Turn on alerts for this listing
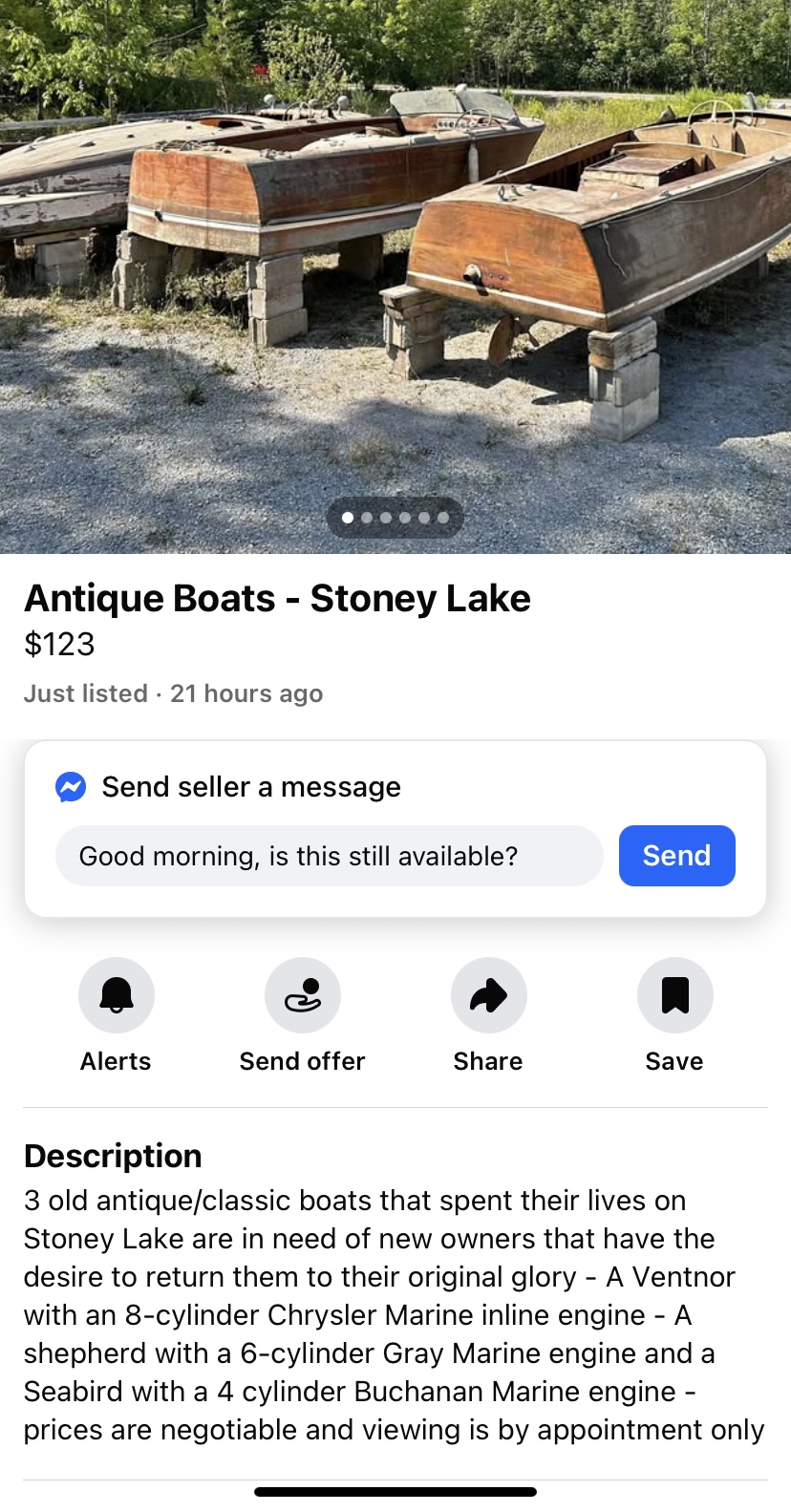 (117, 996)
